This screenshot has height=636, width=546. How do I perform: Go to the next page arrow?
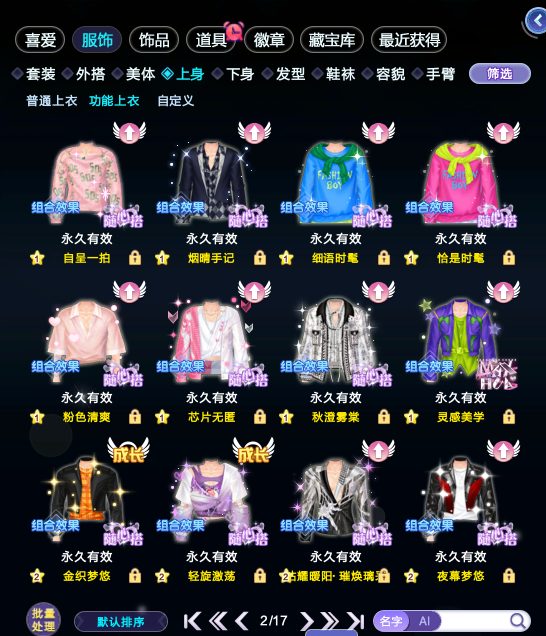tap(307, 621)
